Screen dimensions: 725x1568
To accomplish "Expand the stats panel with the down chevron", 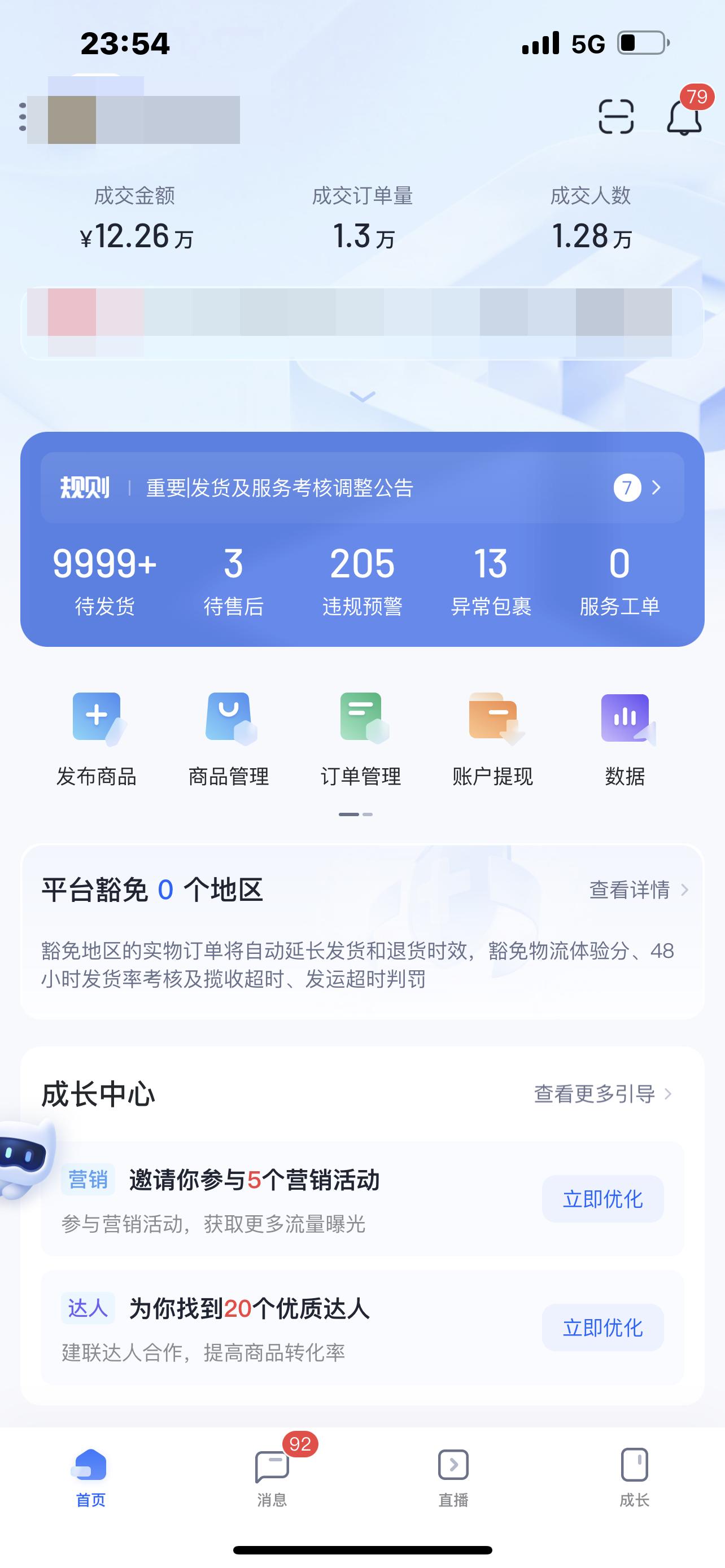I will 362,396.
